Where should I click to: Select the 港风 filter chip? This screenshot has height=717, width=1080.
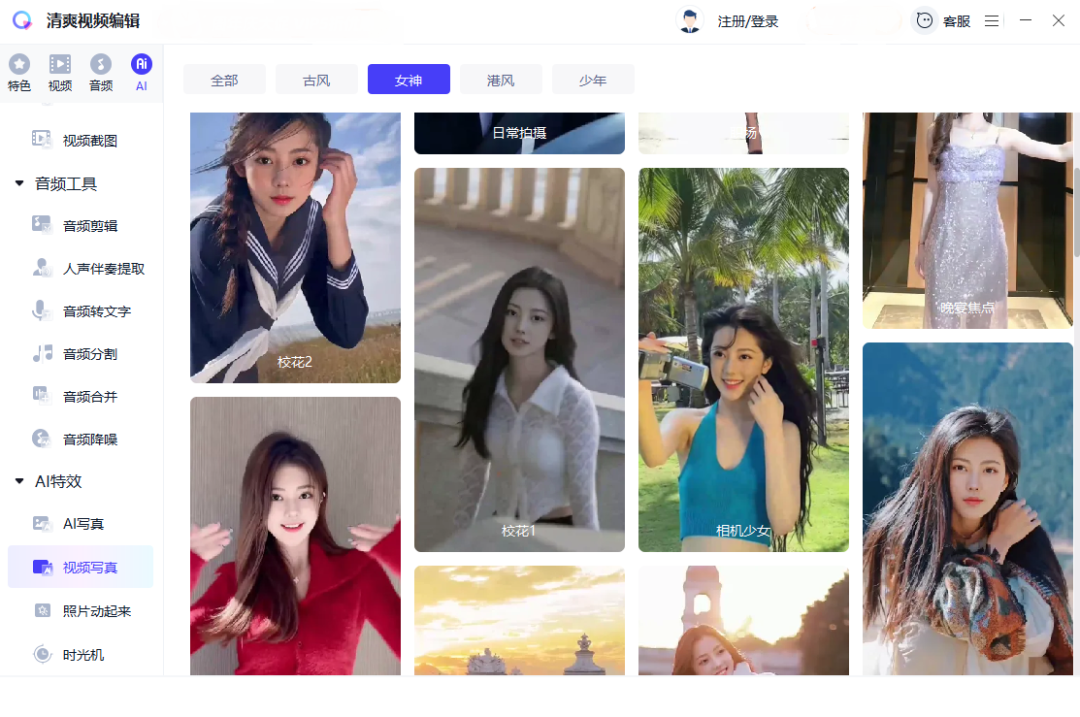(x=500, y=80)
